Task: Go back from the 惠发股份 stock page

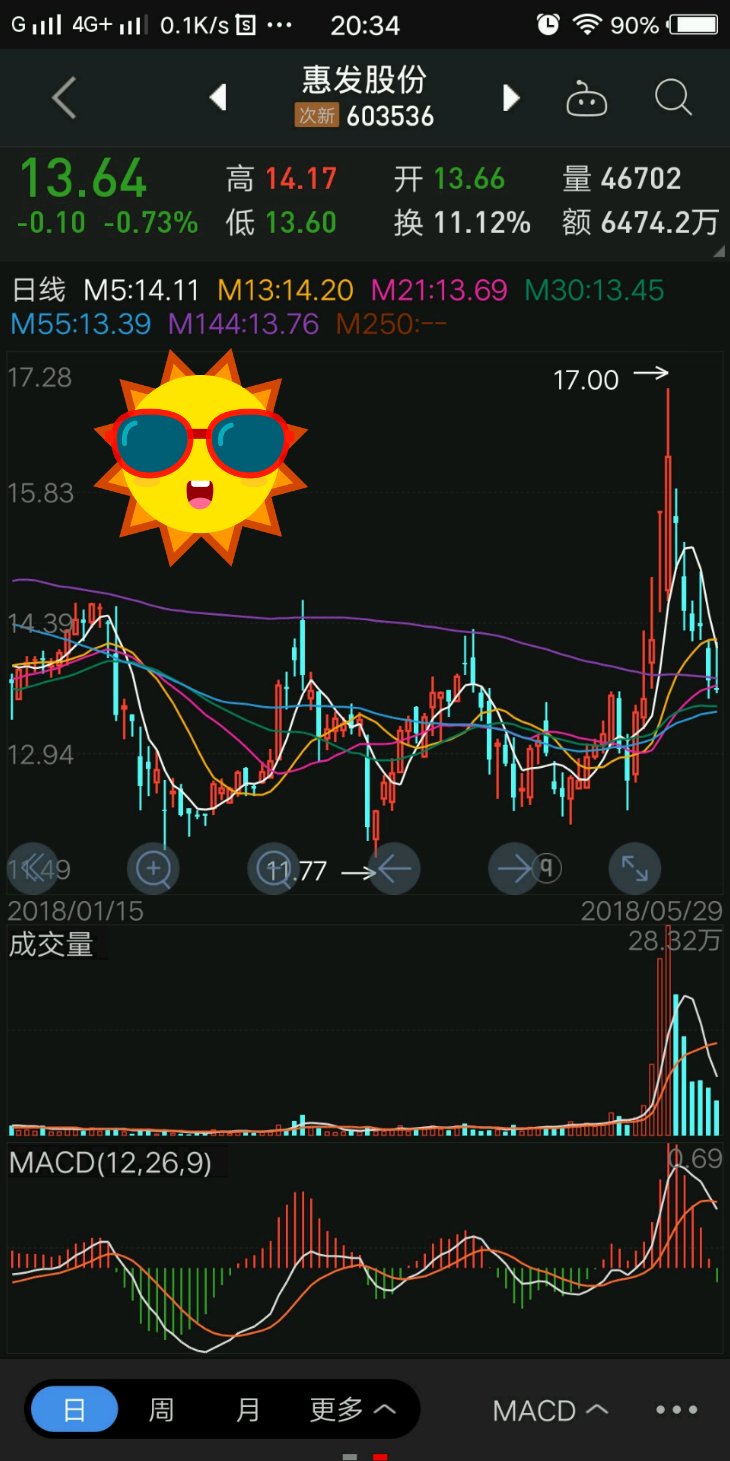Action: click(64, 98)
